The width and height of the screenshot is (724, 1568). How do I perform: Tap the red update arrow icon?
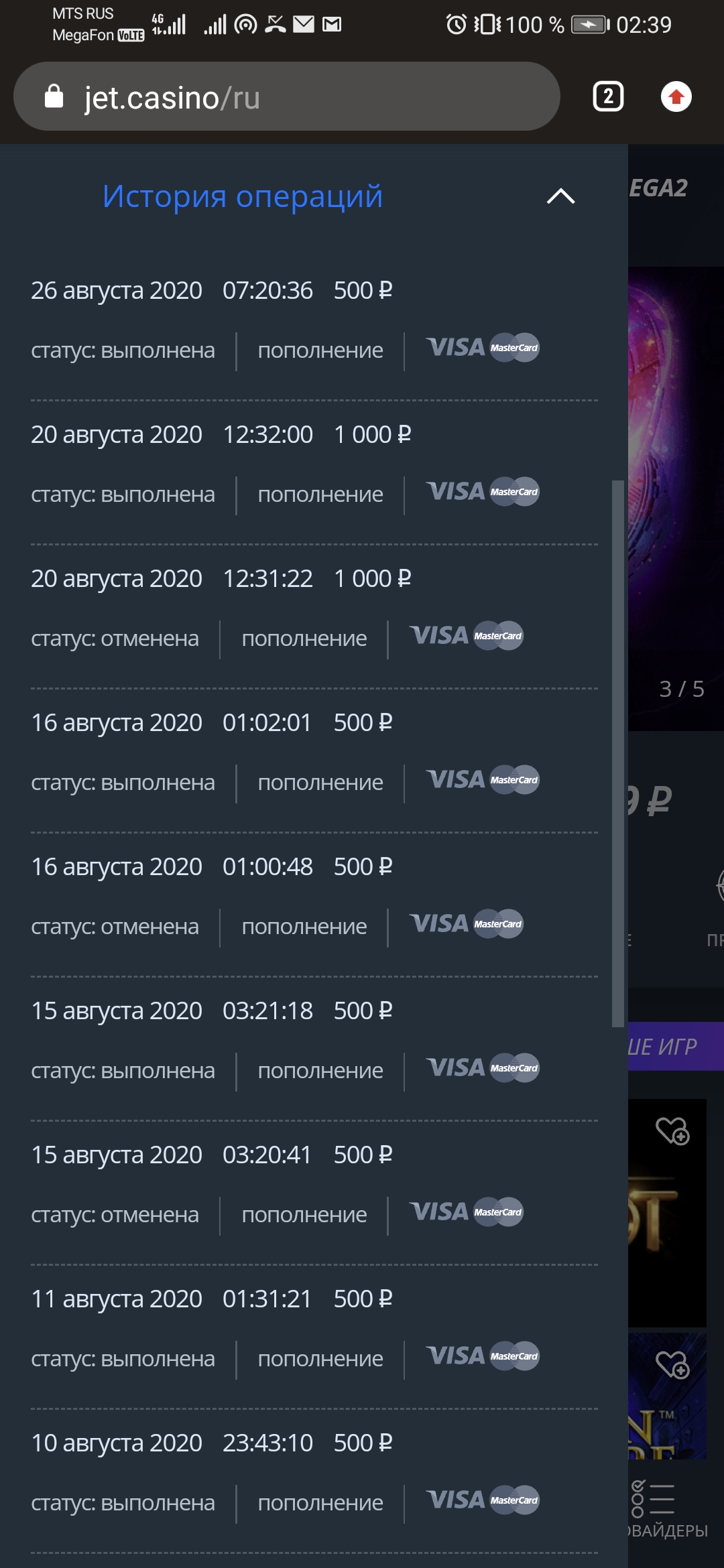pos(676,97)
